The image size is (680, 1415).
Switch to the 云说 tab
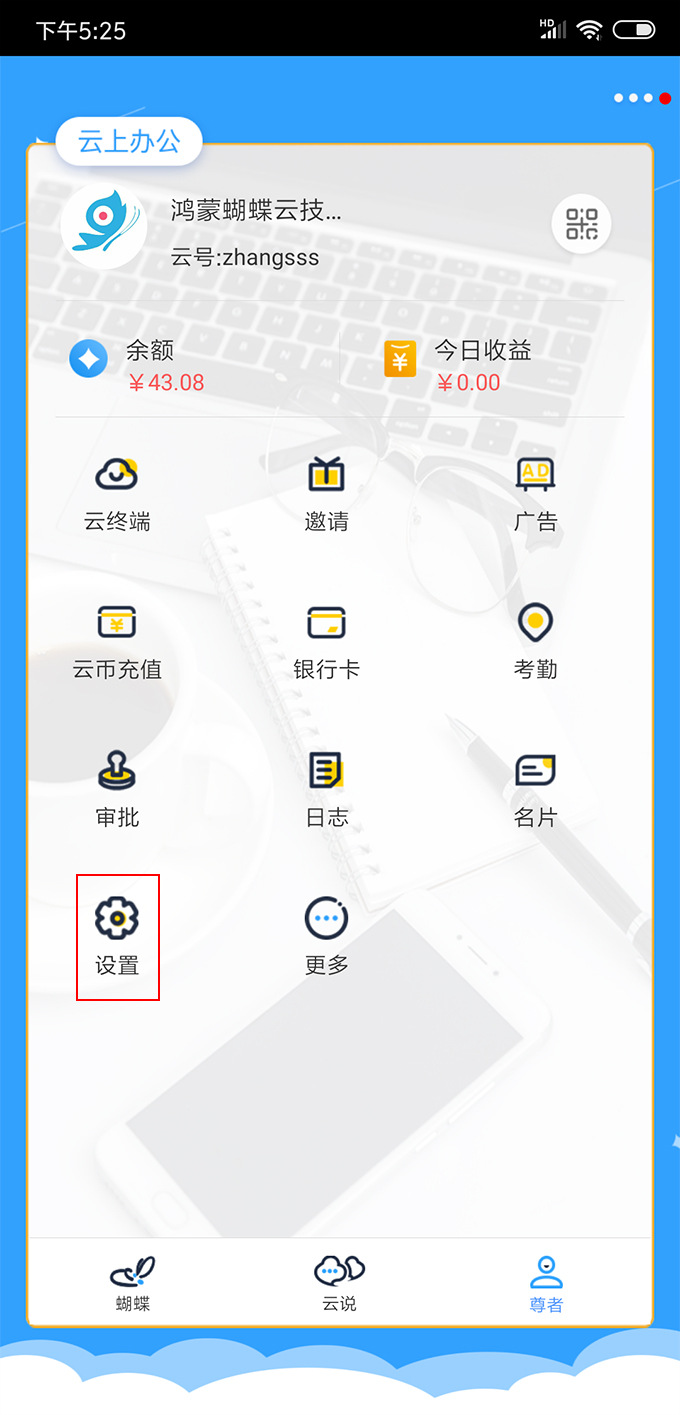pos(339,1282)
